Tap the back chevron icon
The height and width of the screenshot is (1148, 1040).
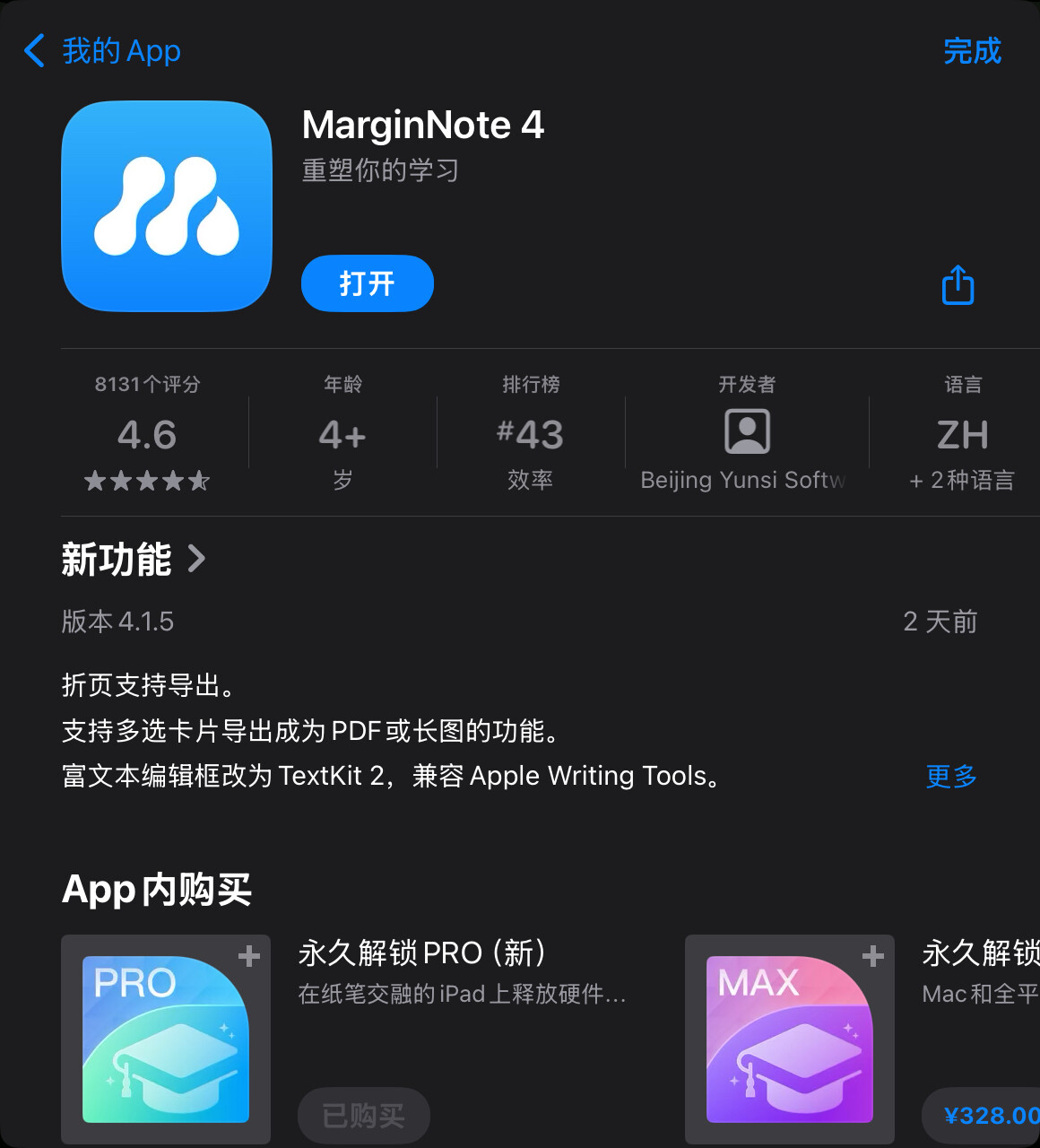click(x=33, y=51)
